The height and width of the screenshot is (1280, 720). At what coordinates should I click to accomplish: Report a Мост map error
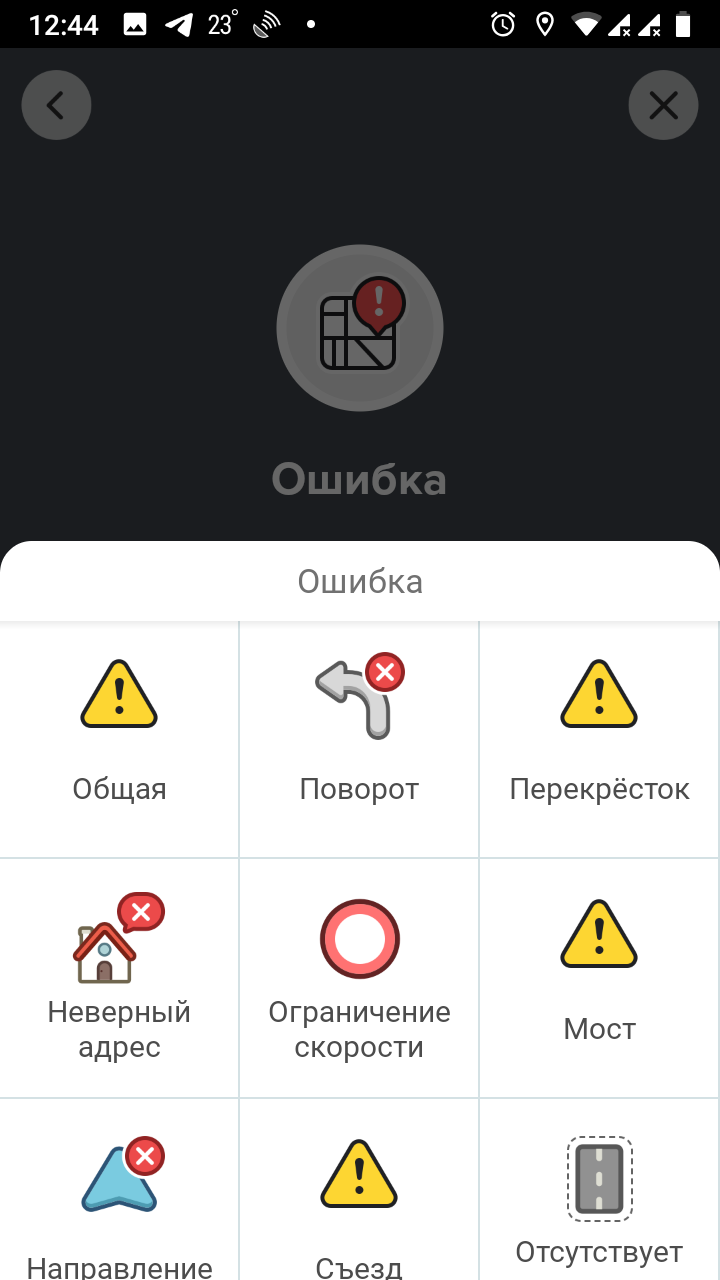pos(599,978)
